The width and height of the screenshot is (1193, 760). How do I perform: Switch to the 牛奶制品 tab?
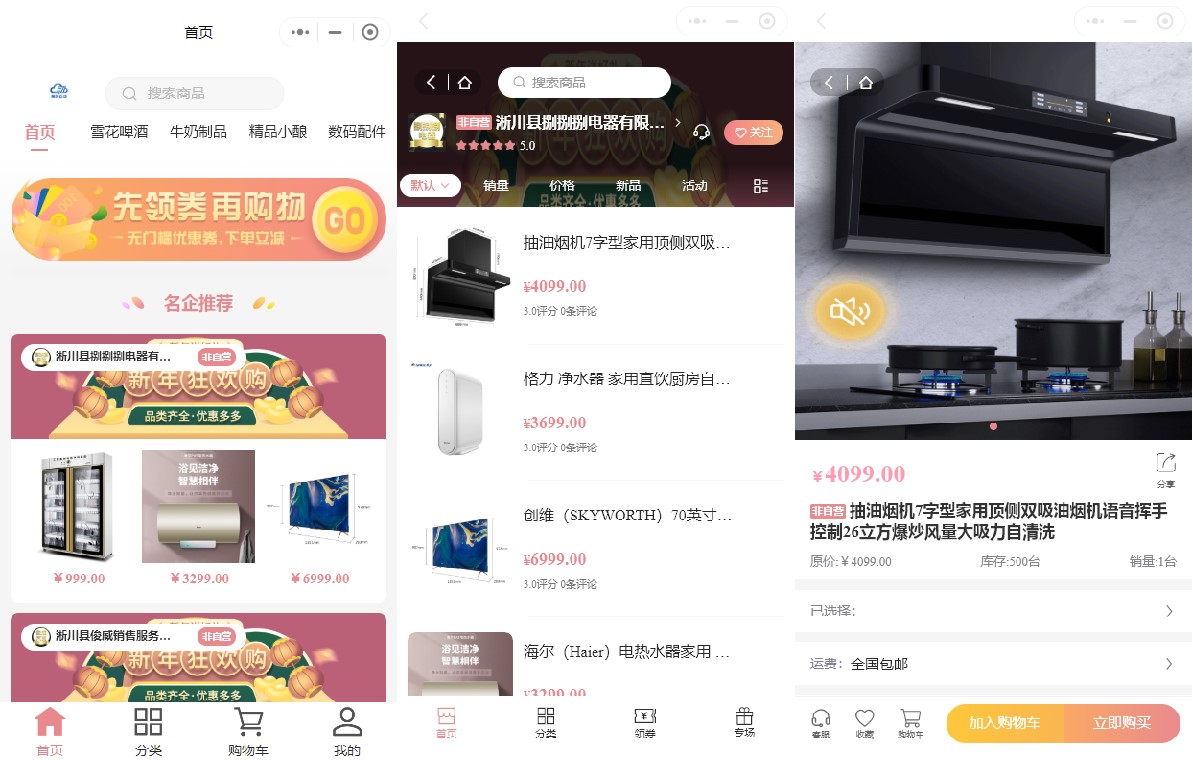point(198,131)
